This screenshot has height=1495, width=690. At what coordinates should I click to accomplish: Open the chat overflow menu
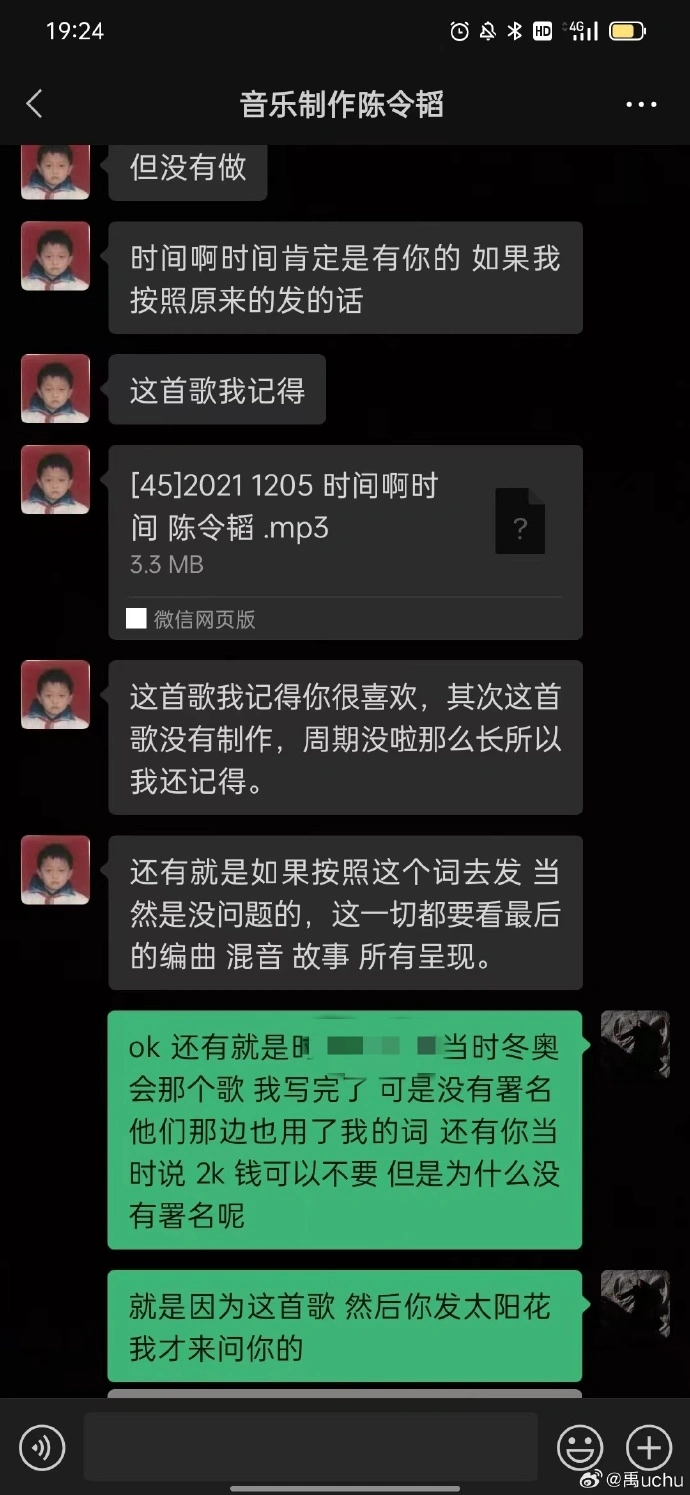pyautogui.click(x=641, y=104)
